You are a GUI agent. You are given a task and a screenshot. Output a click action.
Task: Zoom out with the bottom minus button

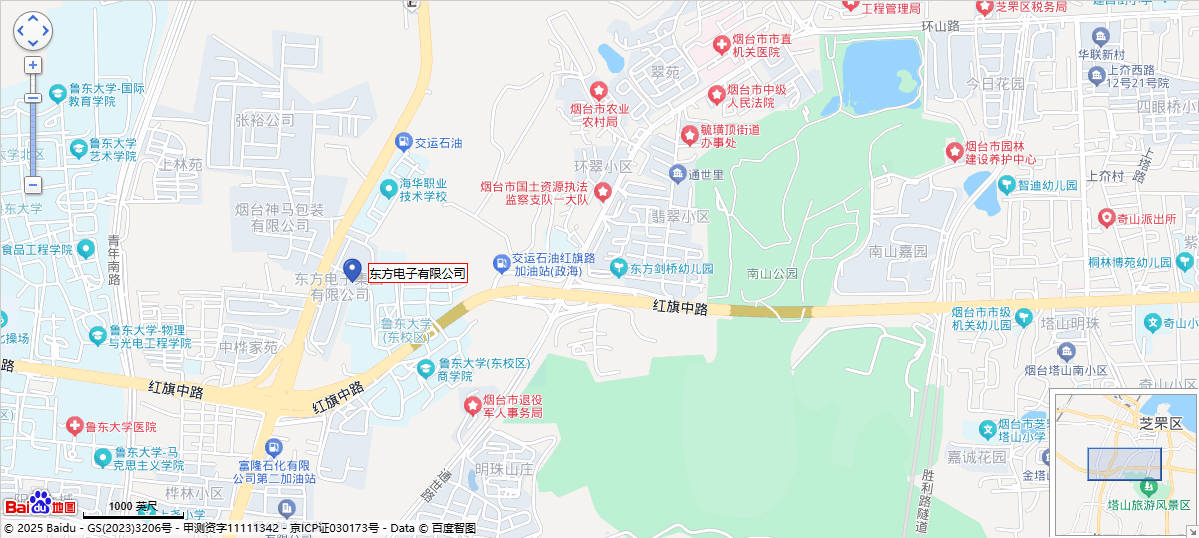33,185
